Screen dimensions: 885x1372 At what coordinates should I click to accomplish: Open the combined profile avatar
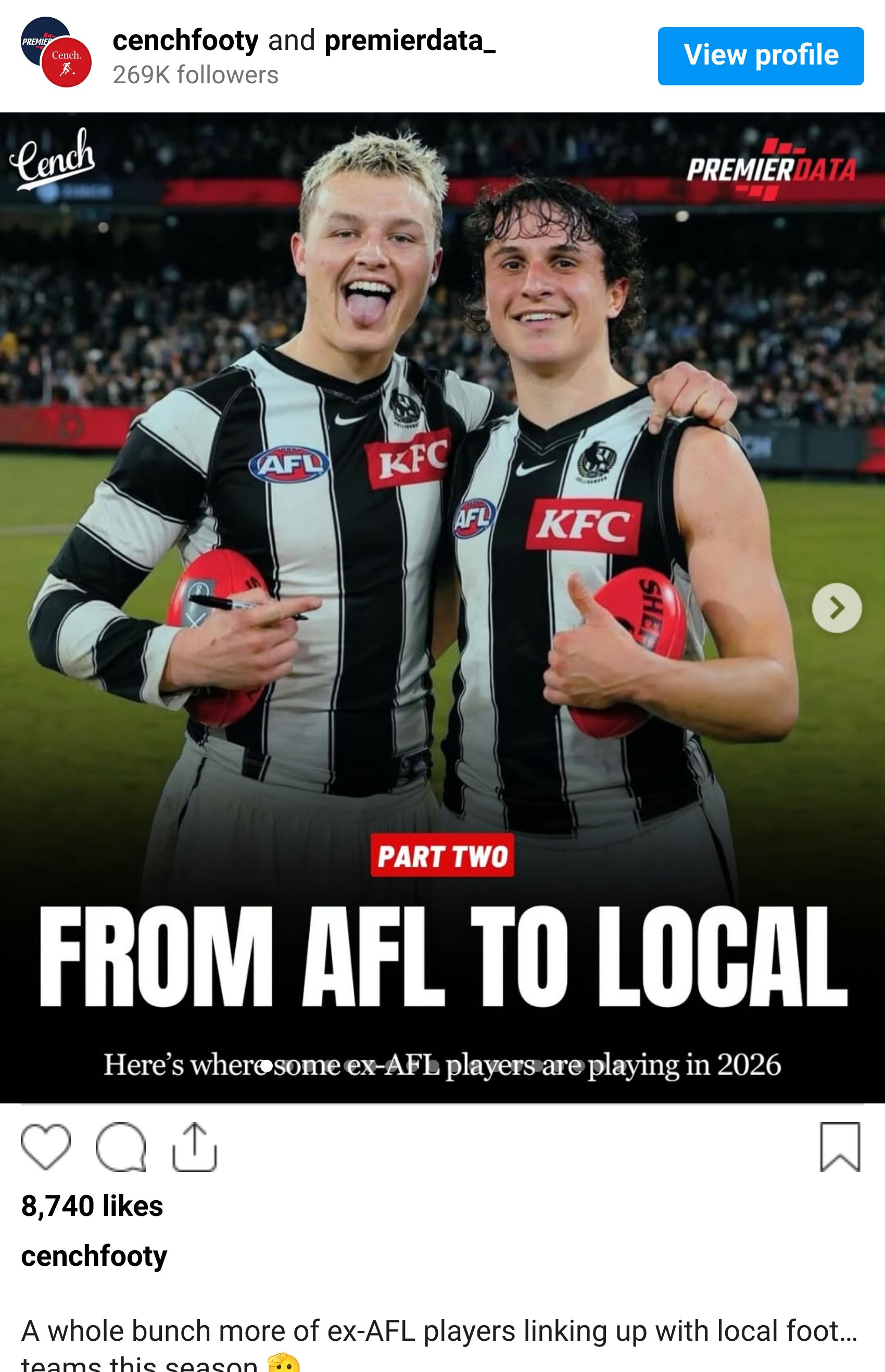(56, 53)
